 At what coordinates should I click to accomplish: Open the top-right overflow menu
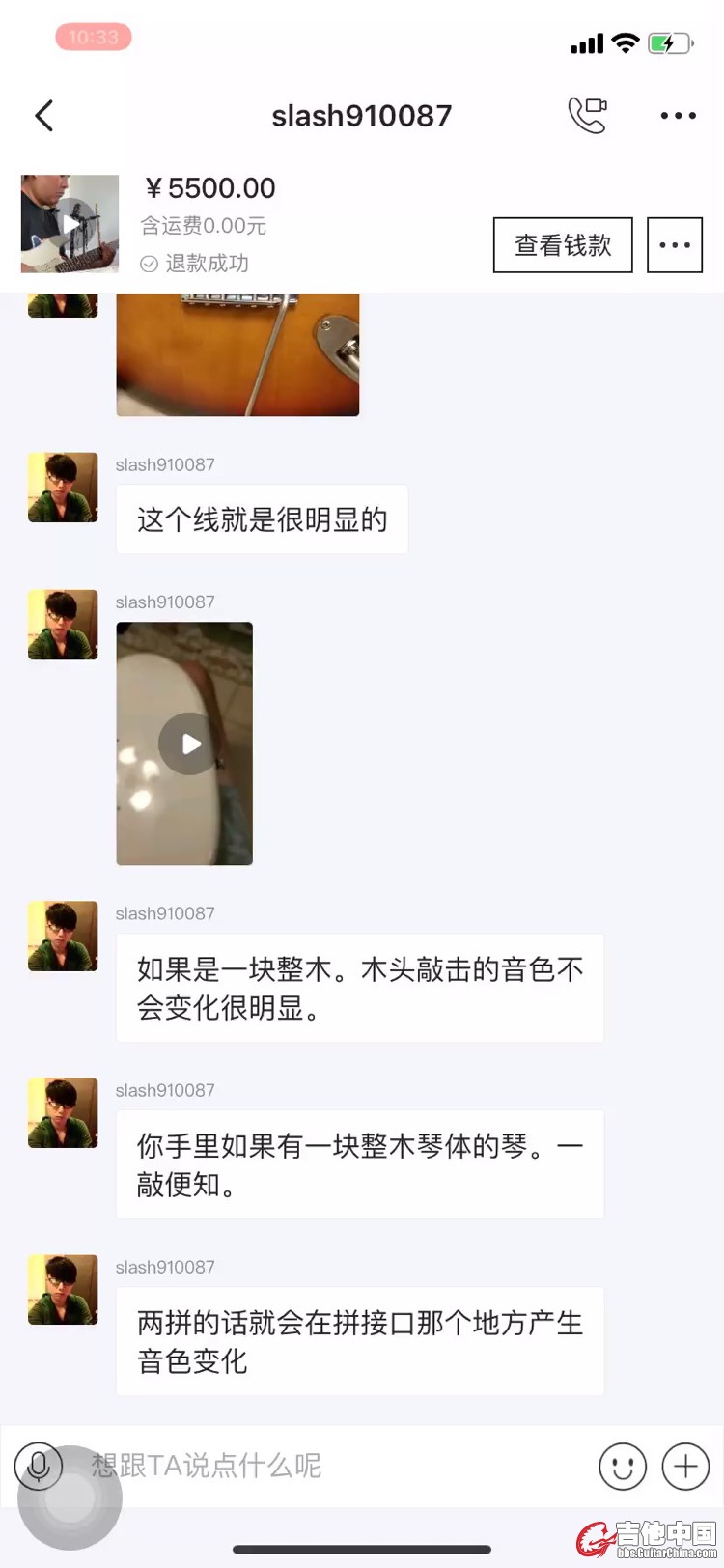pos(678,116)
